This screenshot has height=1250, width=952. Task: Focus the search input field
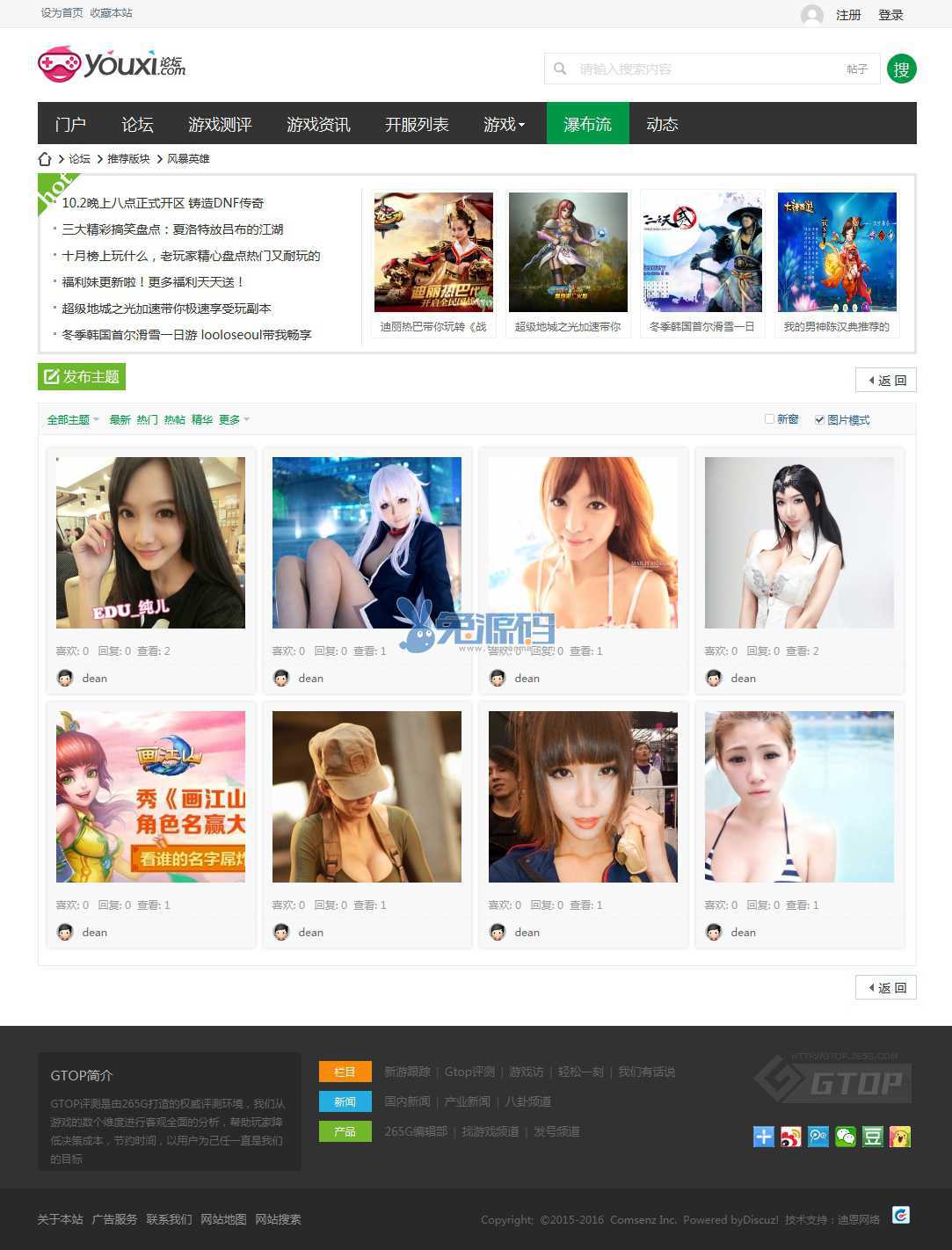(x=703, y=69)
